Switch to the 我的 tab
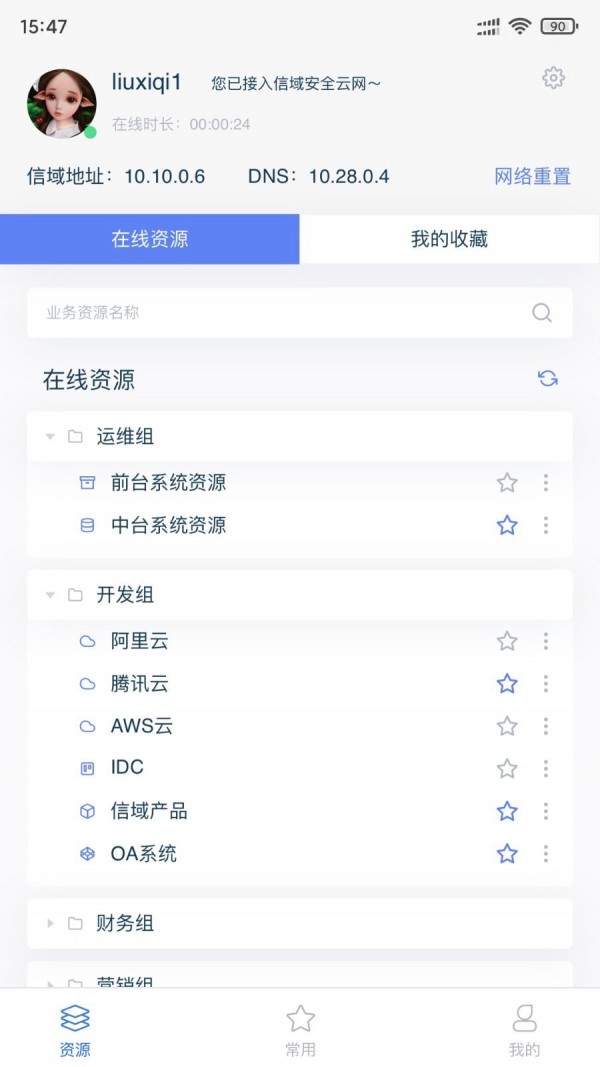The image size is (600, 1067). tap(524, 1031)
